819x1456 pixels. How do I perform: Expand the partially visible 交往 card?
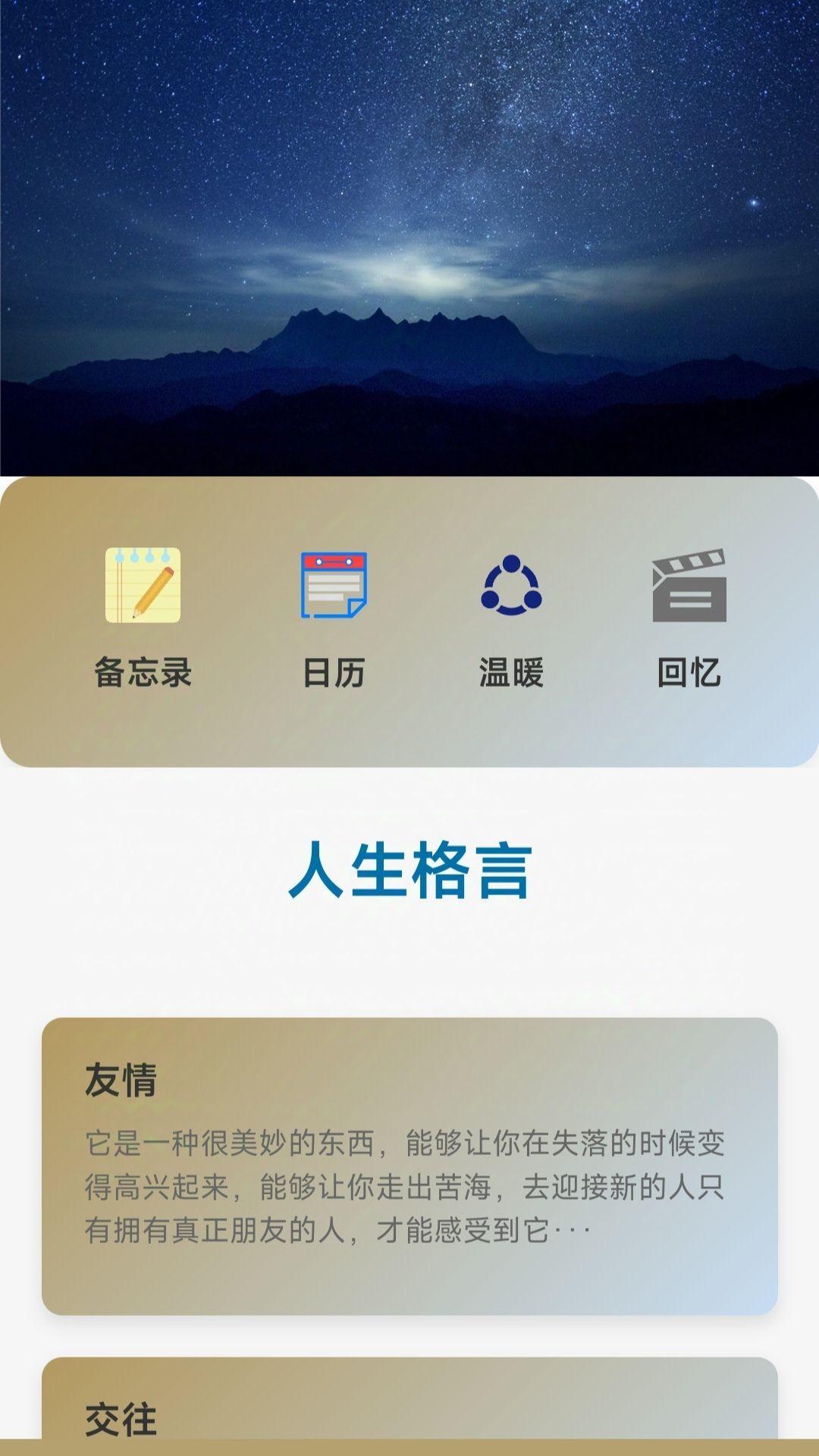(409, 1425)
